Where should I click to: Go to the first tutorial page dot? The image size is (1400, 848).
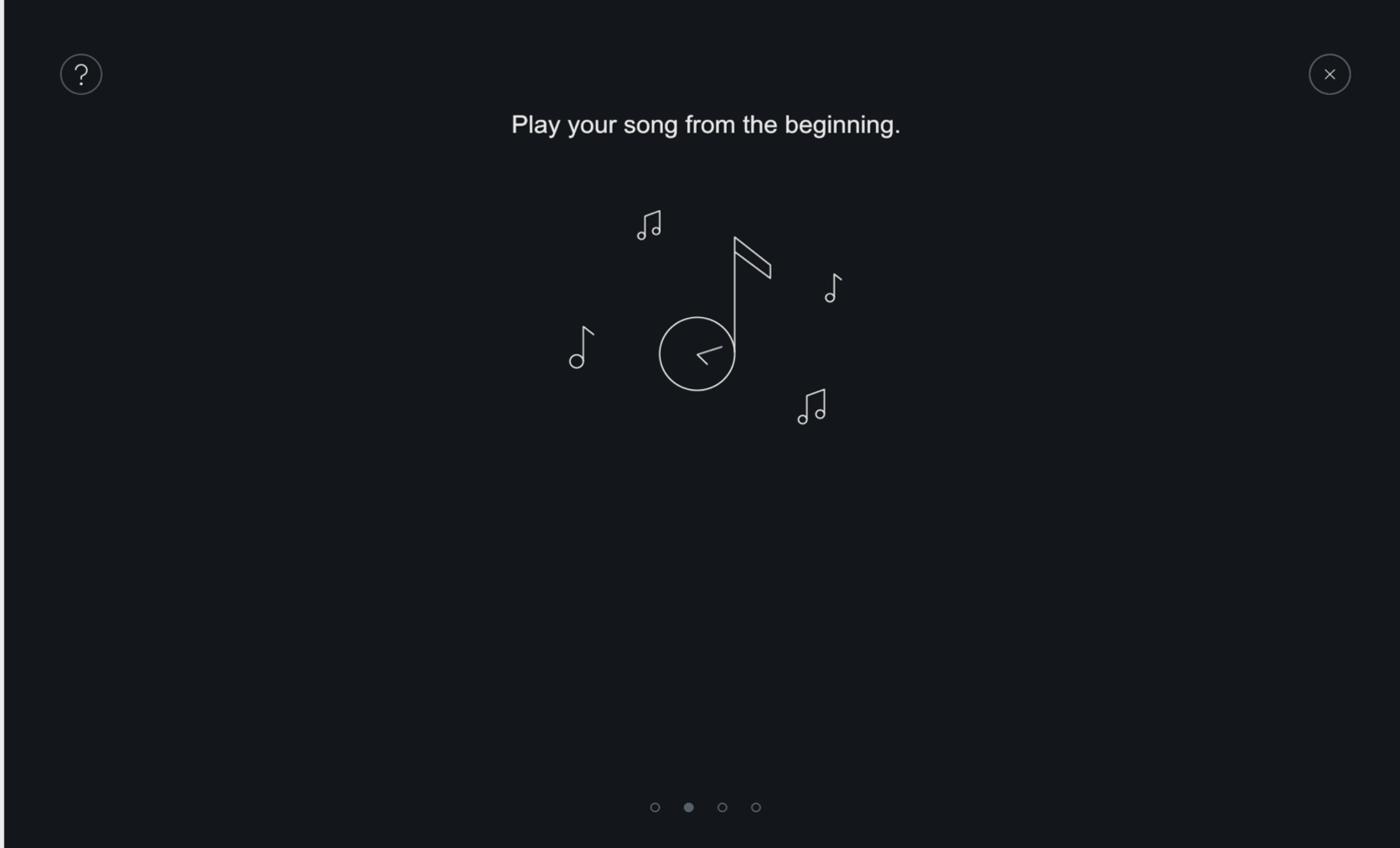point(655,808)
